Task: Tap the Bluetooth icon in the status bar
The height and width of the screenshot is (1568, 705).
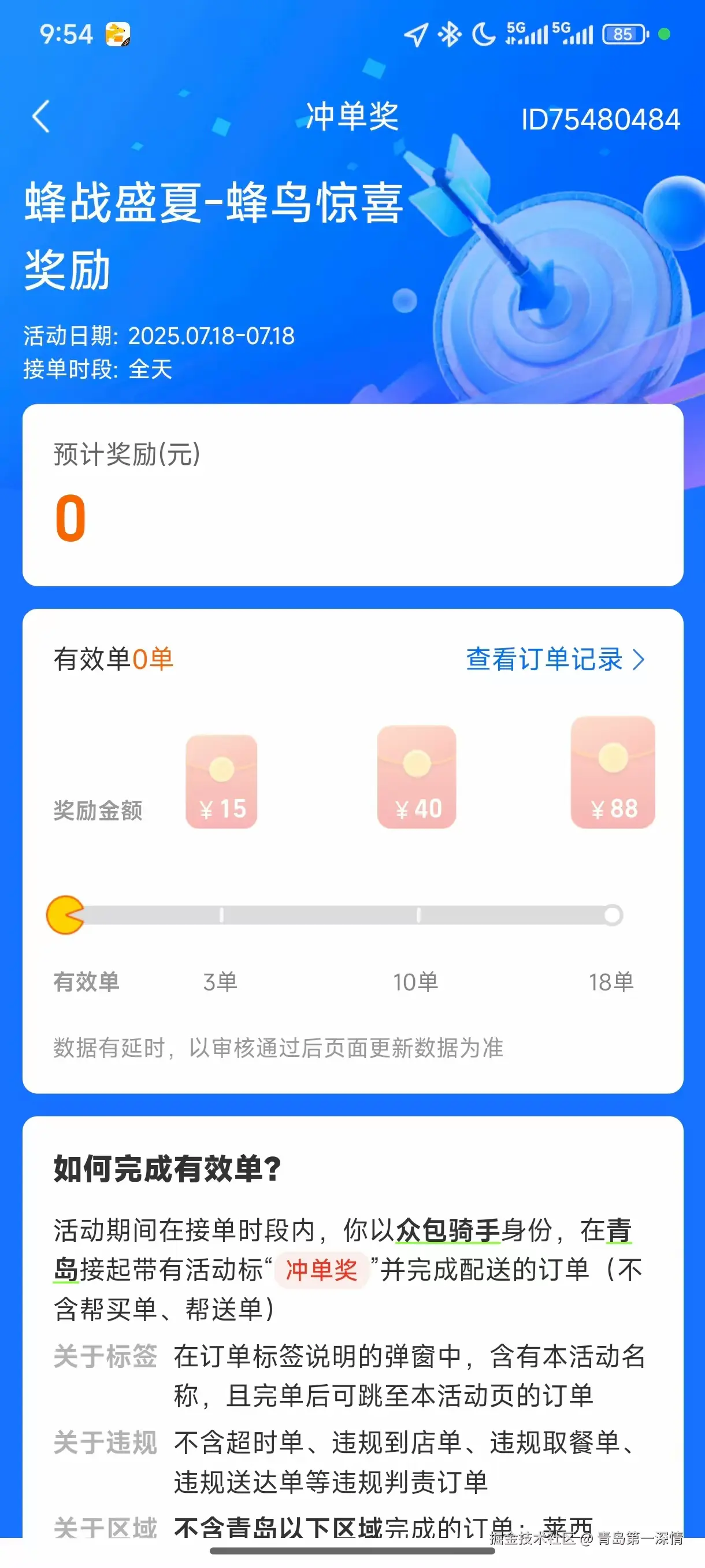Action: (x=448, y=35)
